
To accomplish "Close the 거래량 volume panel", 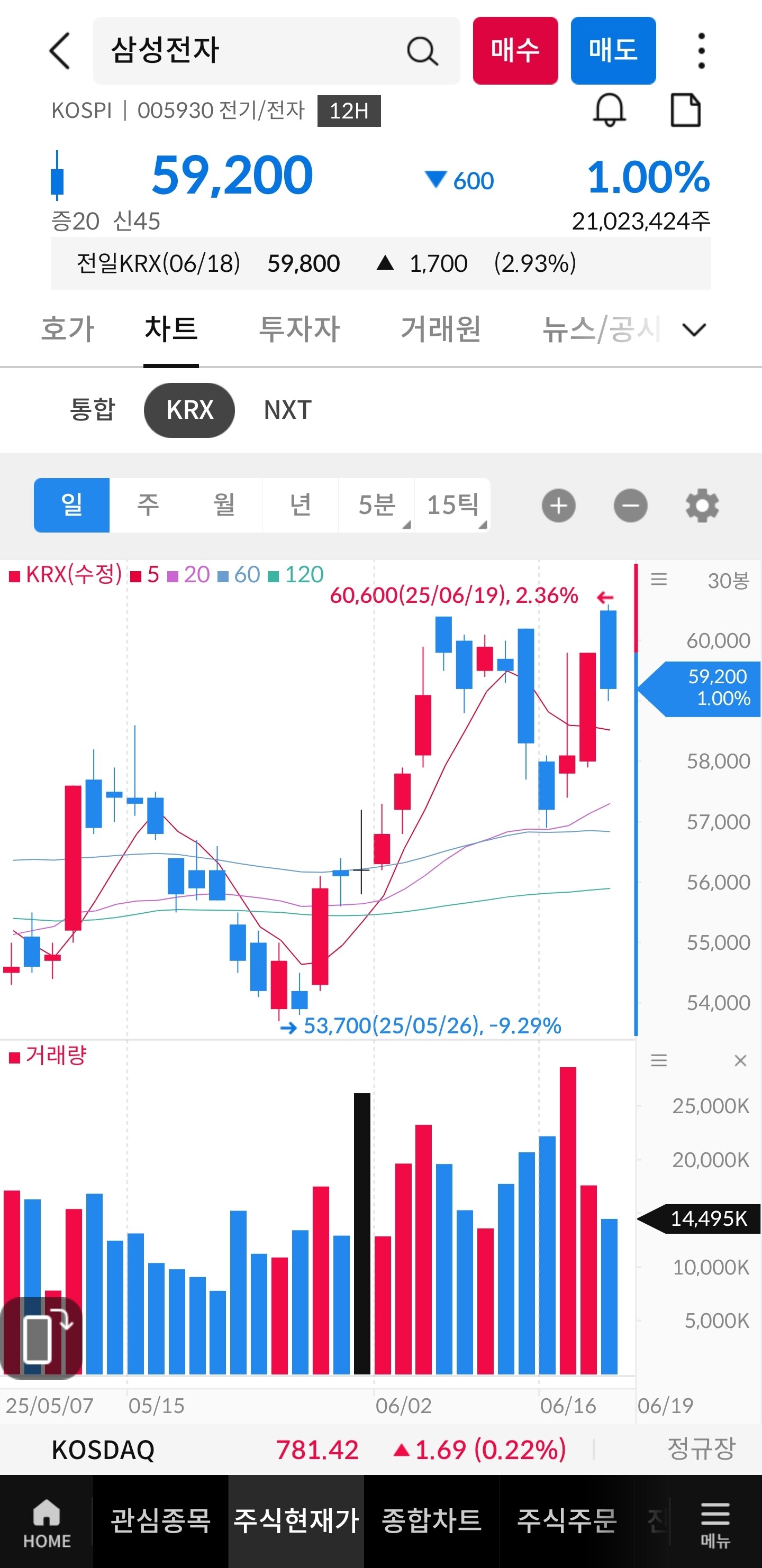I will click(x=740, y=1061).
